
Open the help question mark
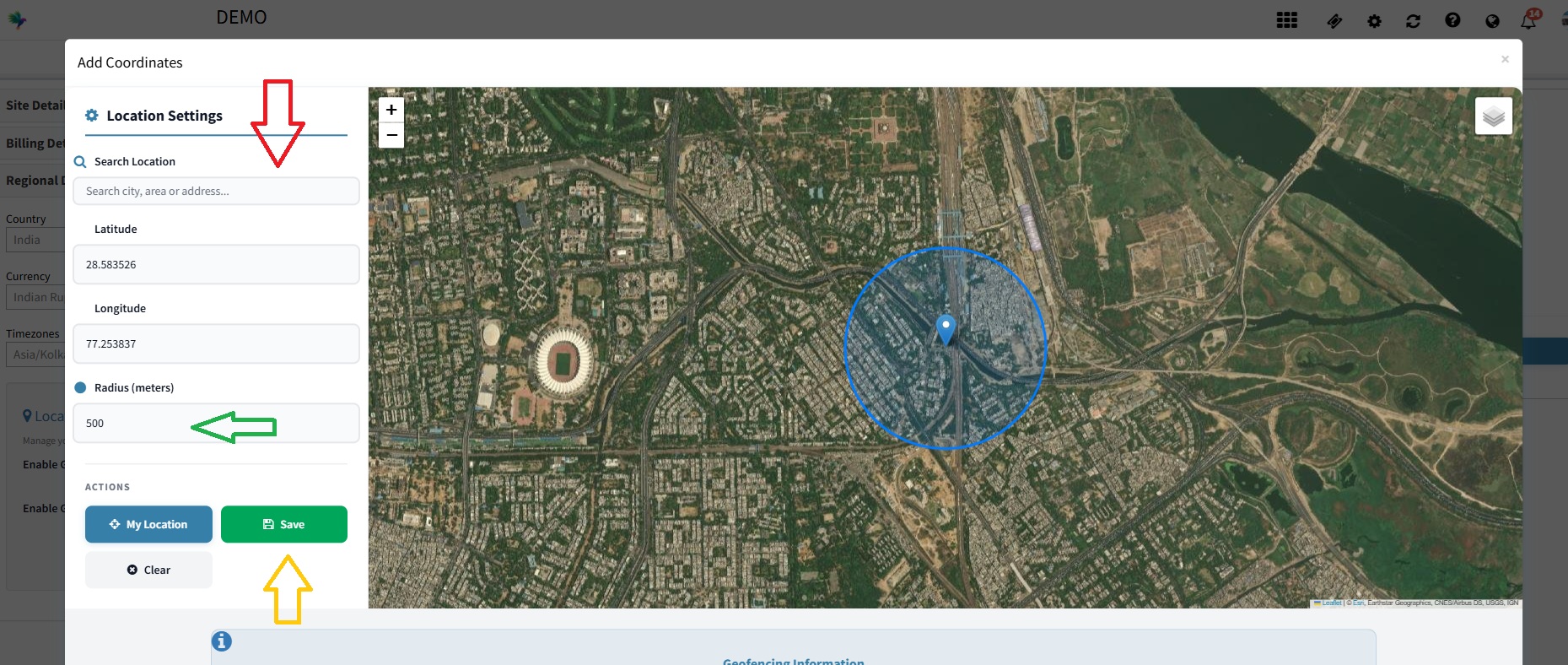pos(1452,20)
